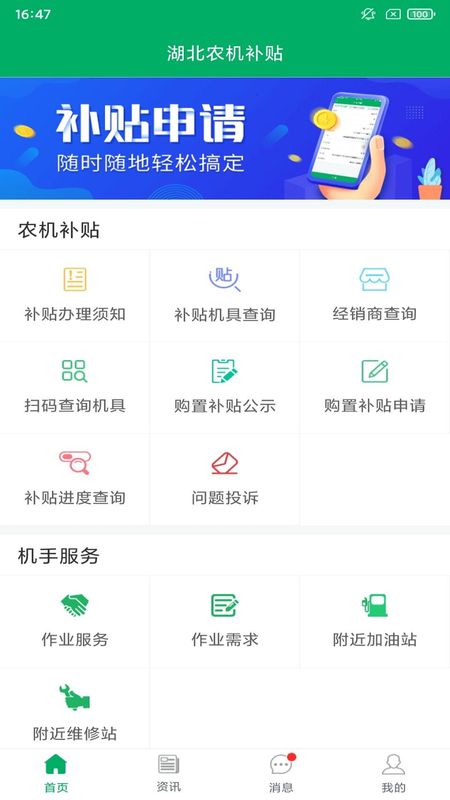The width and height of the screenshot is (450, 800).
Task: Switch to the 资讯 tab
Action: point(168,774)
